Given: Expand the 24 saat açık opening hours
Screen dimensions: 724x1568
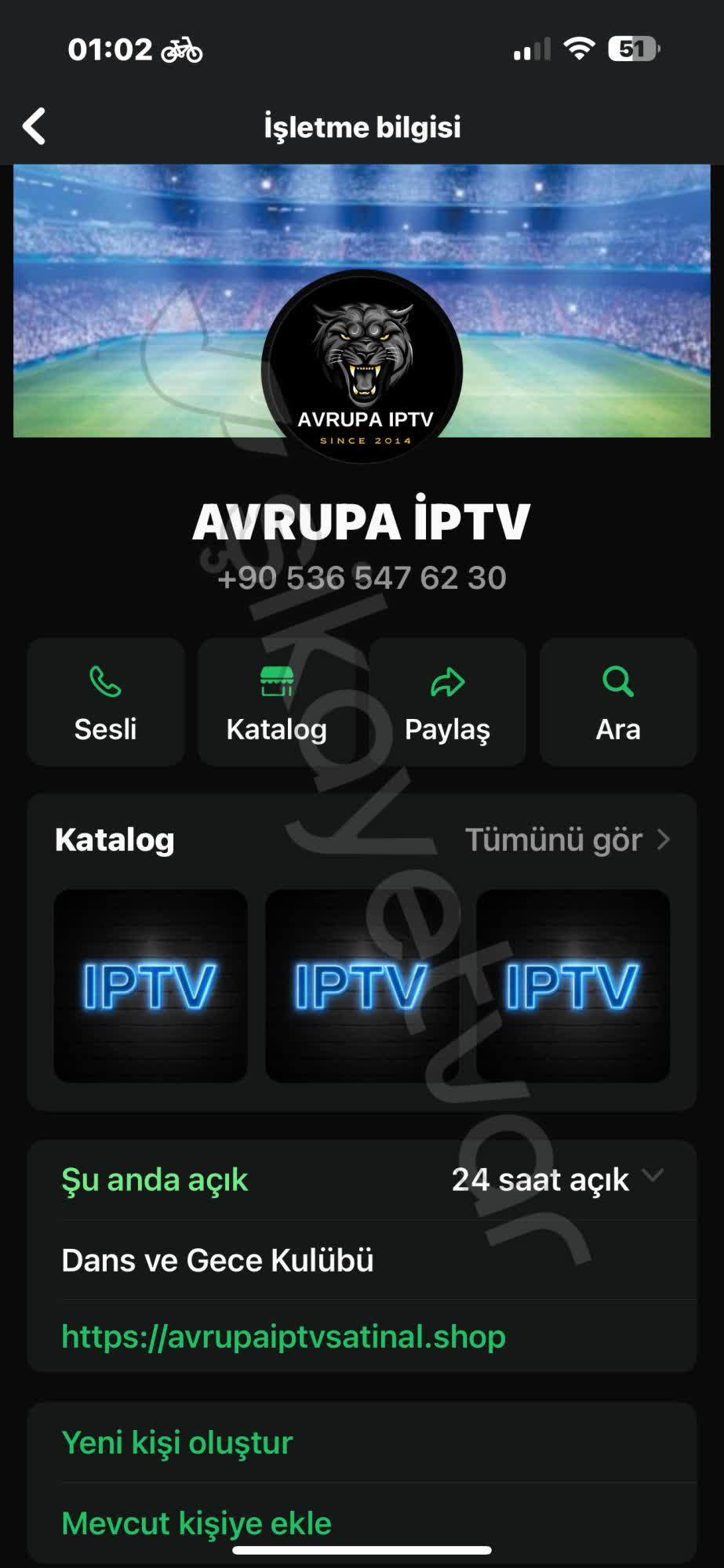Looking at the screenshot, I should coord(557,1179).
